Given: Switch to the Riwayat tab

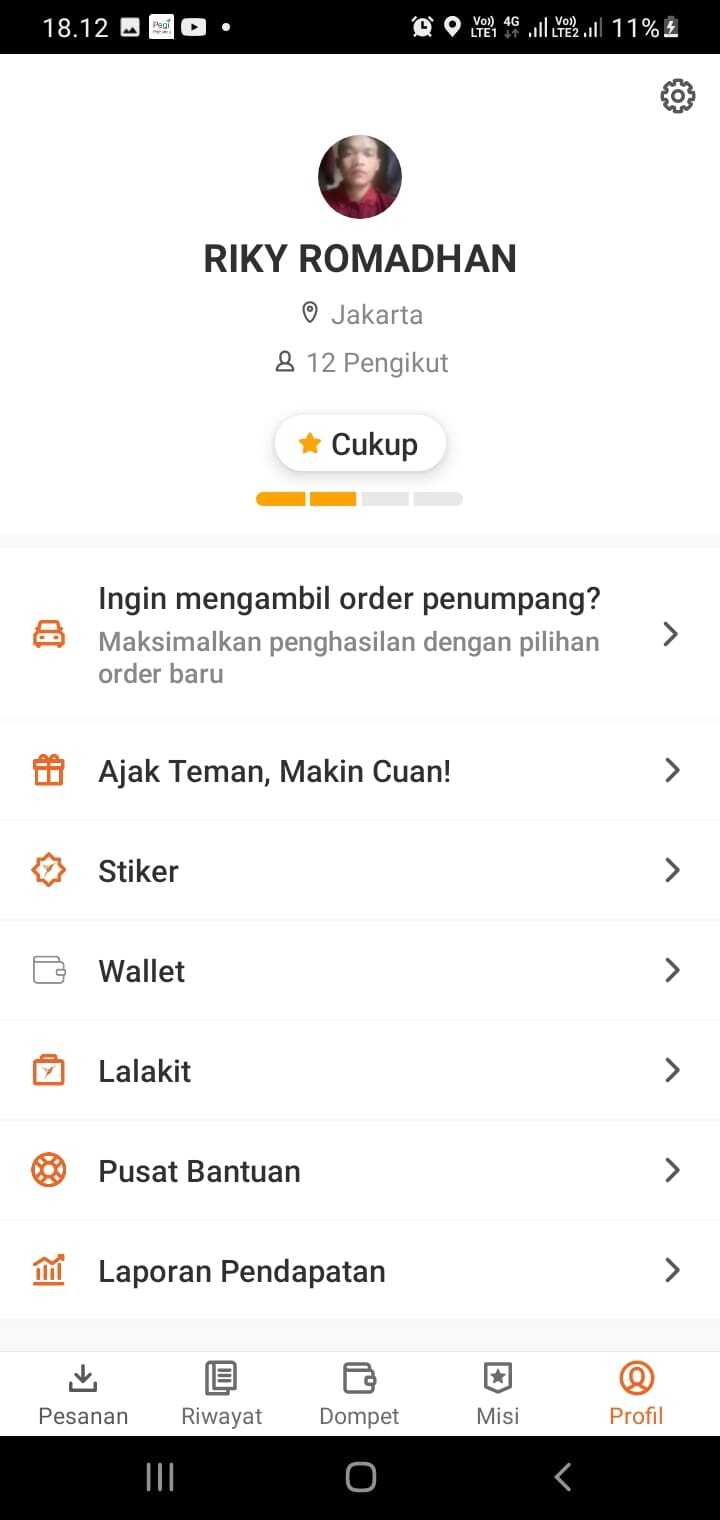Looking at the screenshot, I should 221,1394.
